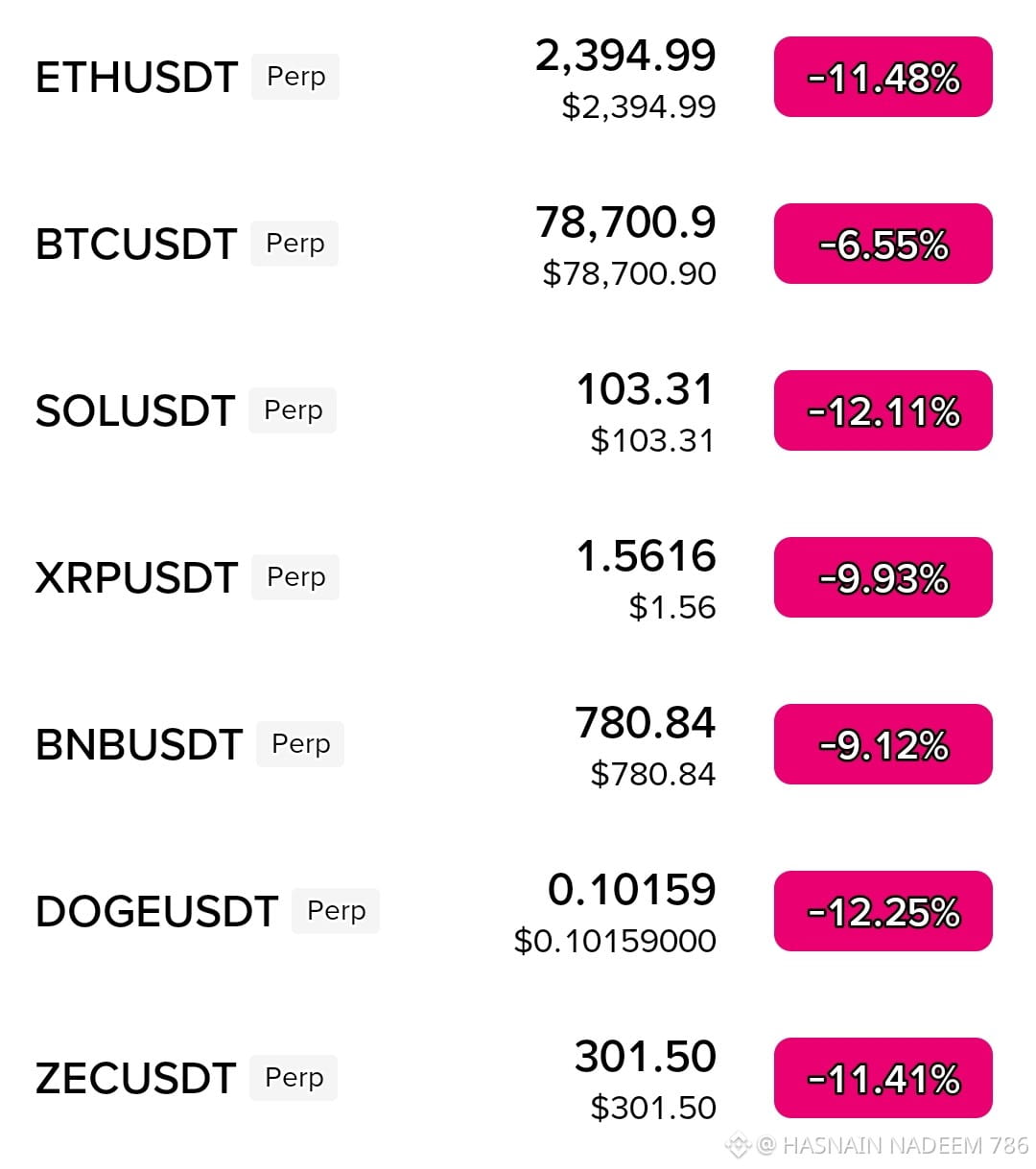Open the ETHUSDT perpetual contract row
This screenshot has width=1036, height=1169.
coord(137,78)
